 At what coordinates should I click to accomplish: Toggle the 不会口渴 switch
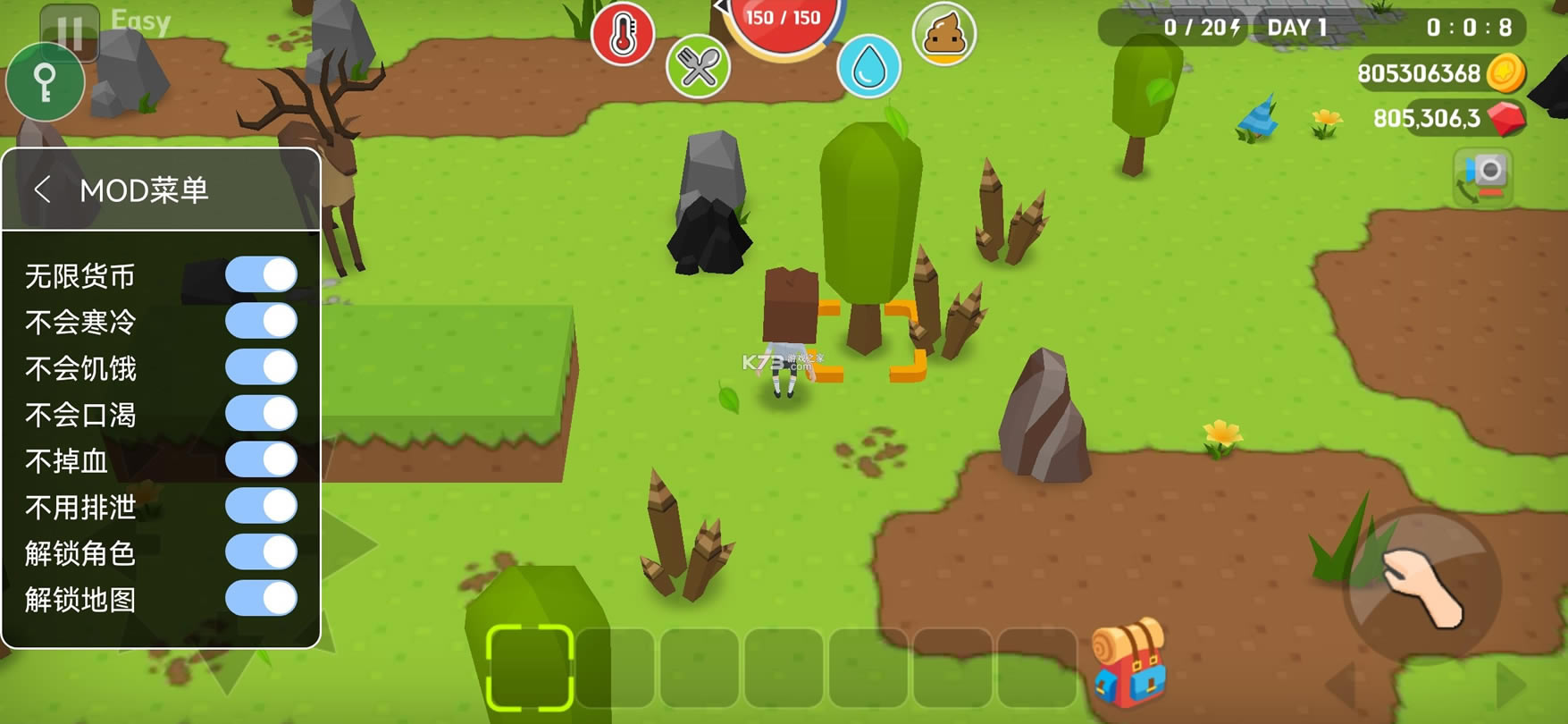pyautogui.click(x=261, y=414)
